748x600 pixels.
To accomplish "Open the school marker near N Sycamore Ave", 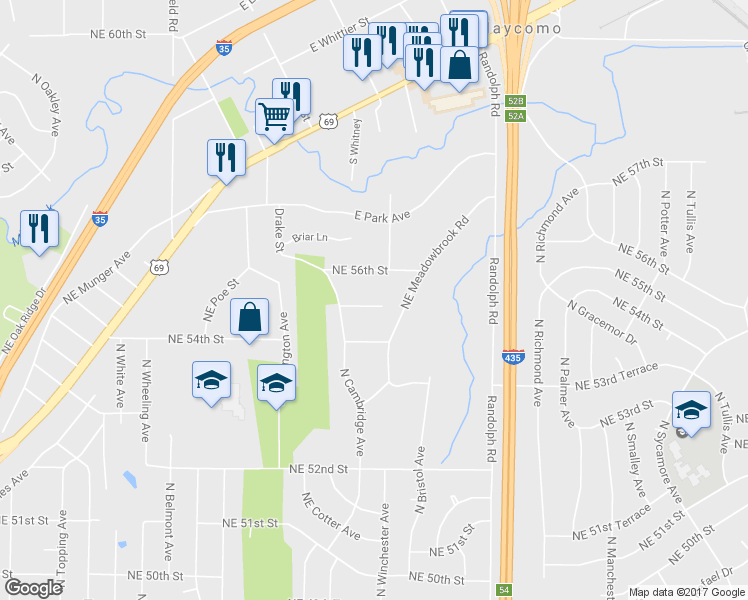I will pos(691,414).
